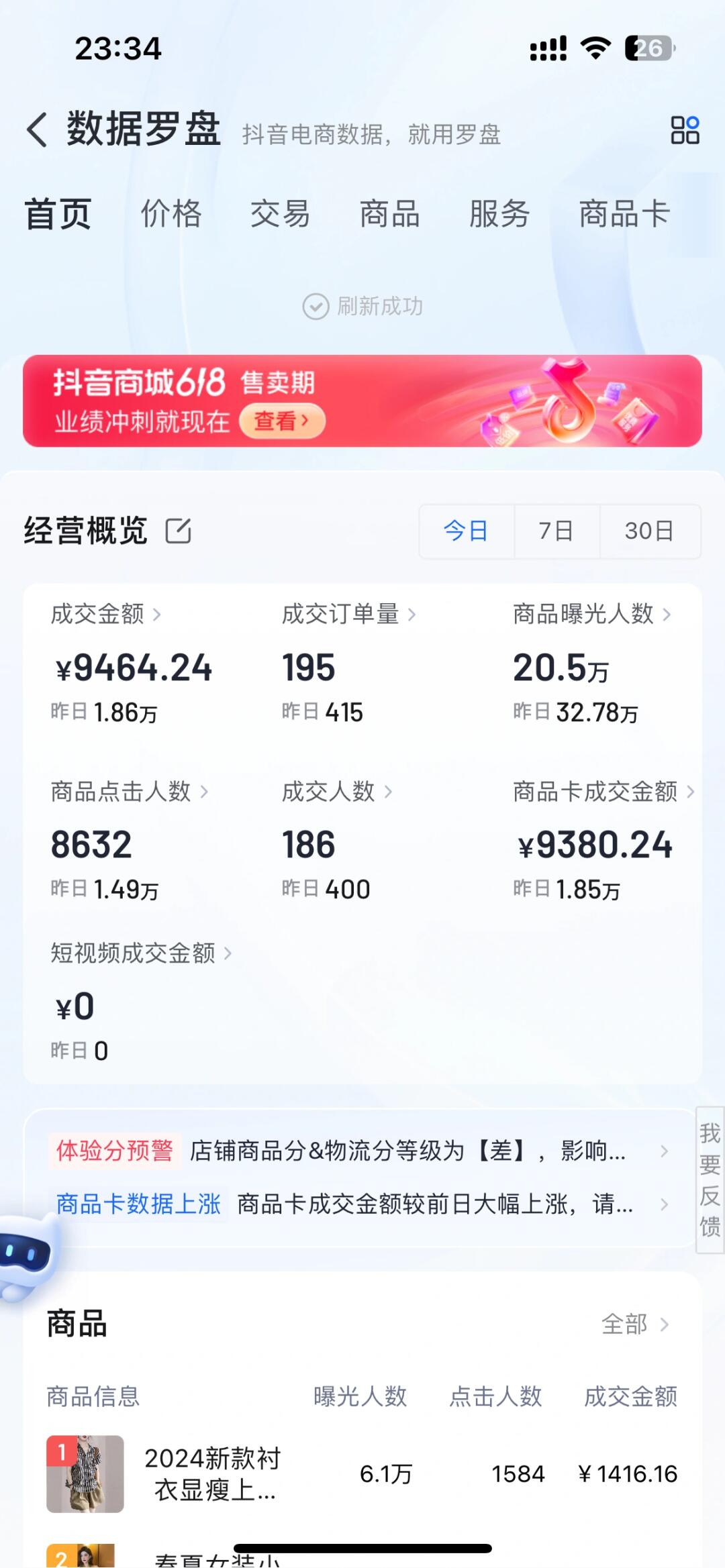725x1568 pixels.
Task: Tap 查看 on the 抖音商城618 banner
Action: click(x=282, y=421)
